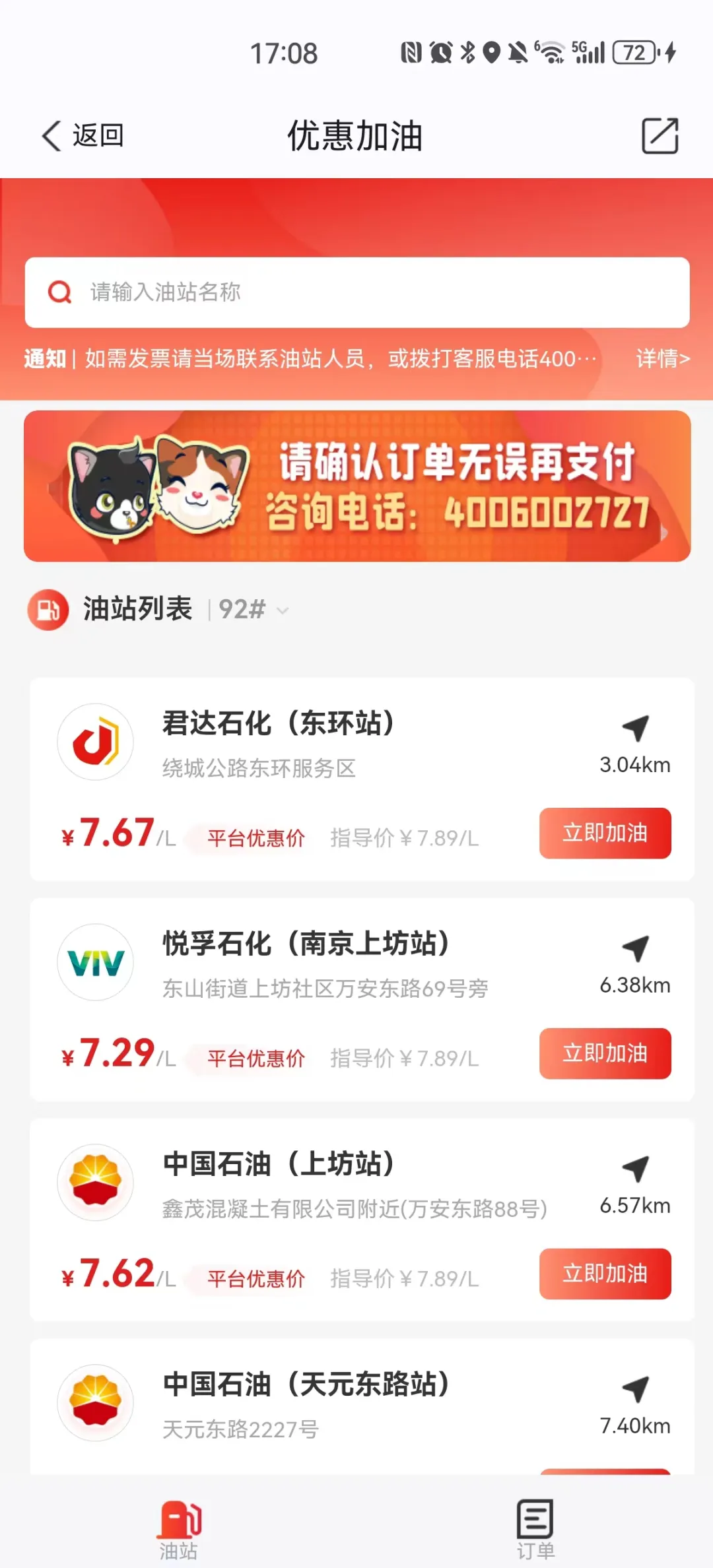Tap the navigation arrow beside 6.38km

coord(634,949)
